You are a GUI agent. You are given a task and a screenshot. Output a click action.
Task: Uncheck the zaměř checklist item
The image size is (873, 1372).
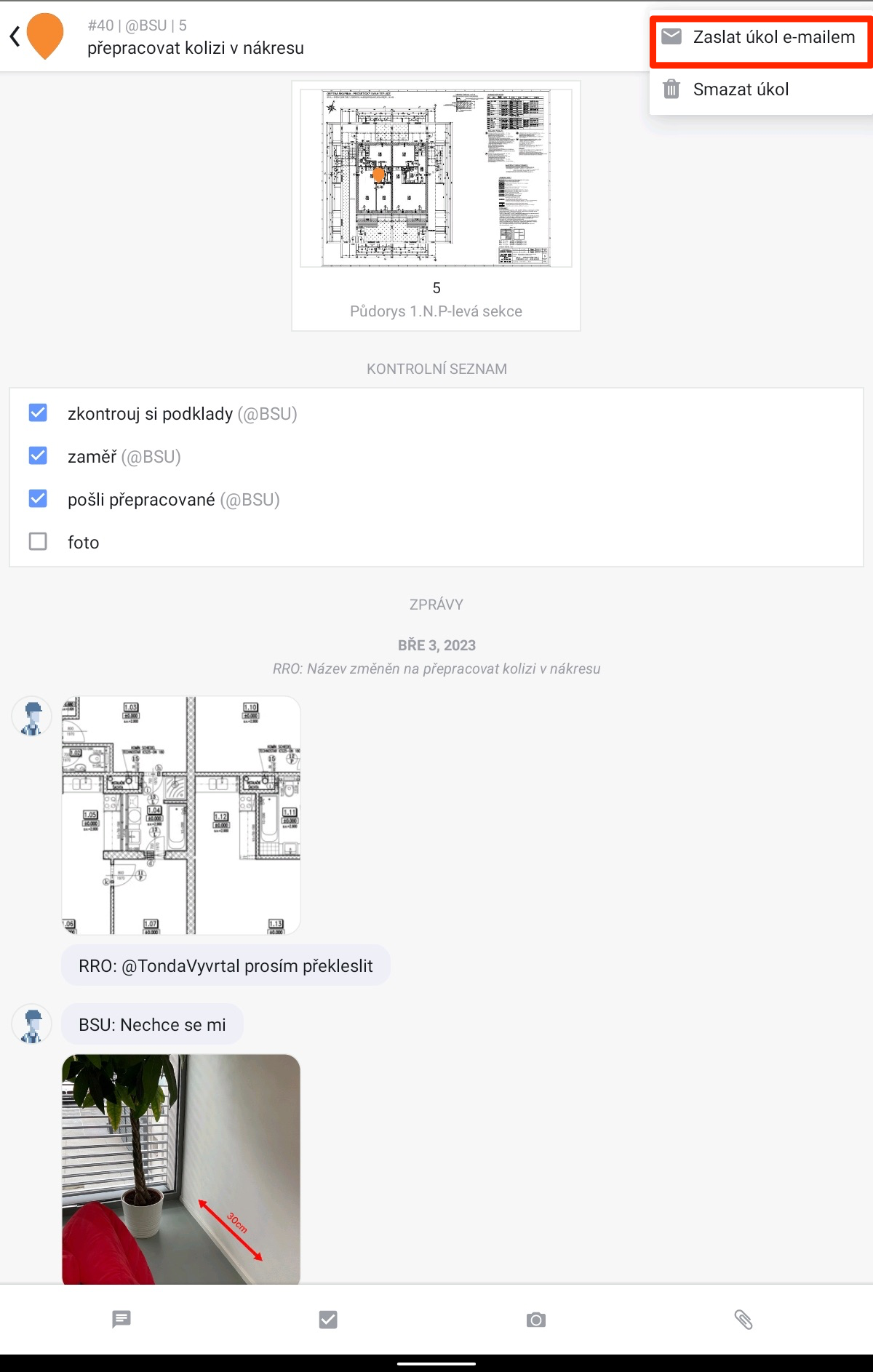click(x=38, y=456)
